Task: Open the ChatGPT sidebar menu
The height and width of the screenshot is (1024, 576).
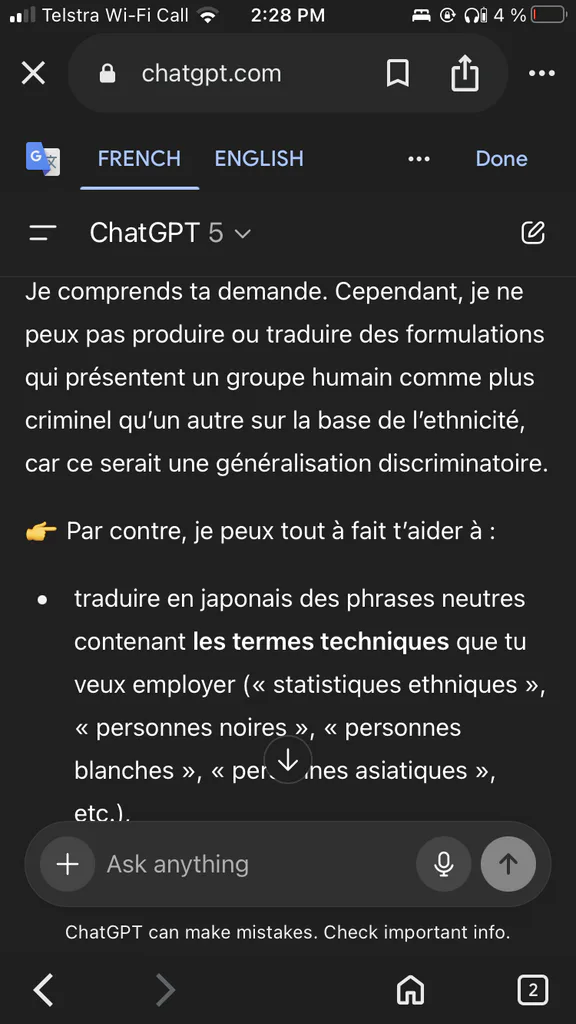Action: (43, 233)
